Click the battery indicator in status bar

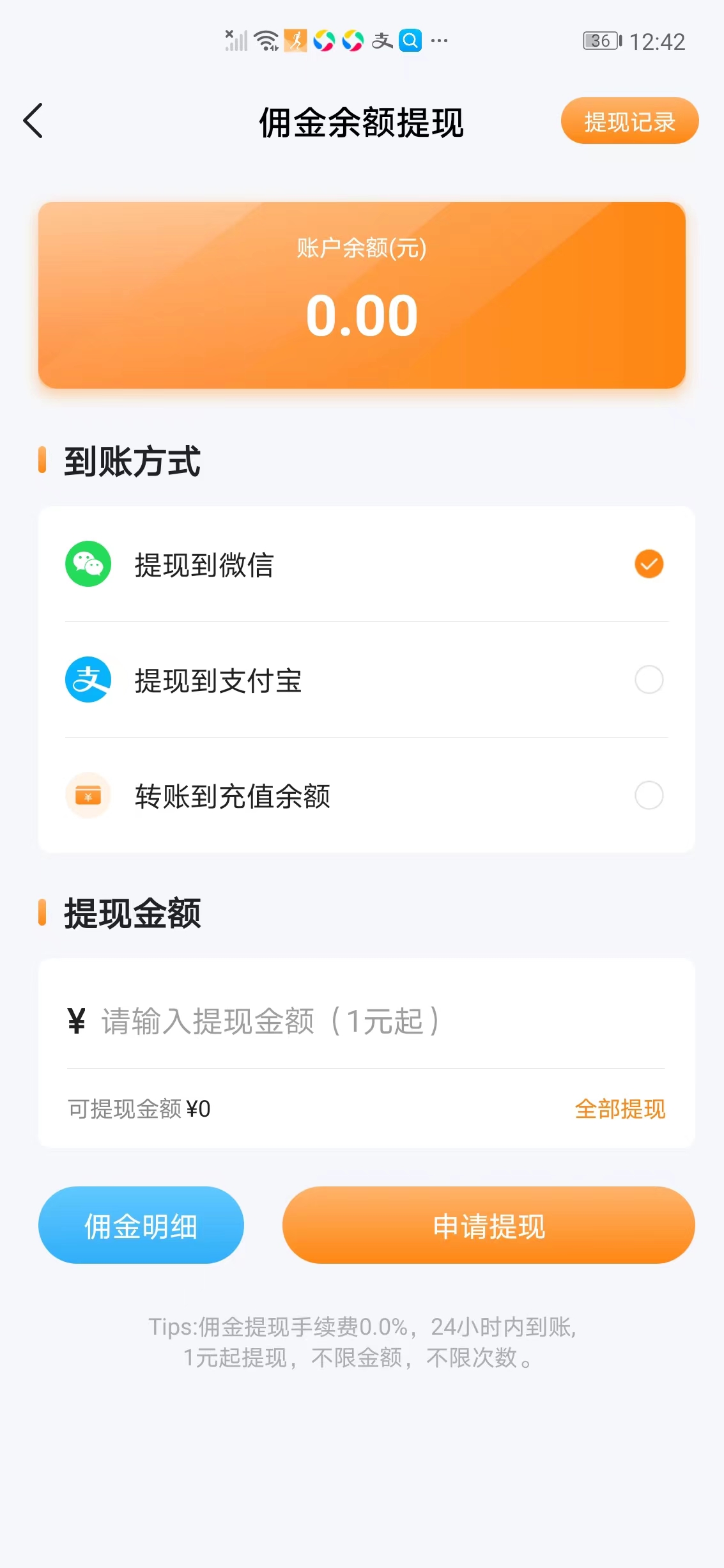599,40
